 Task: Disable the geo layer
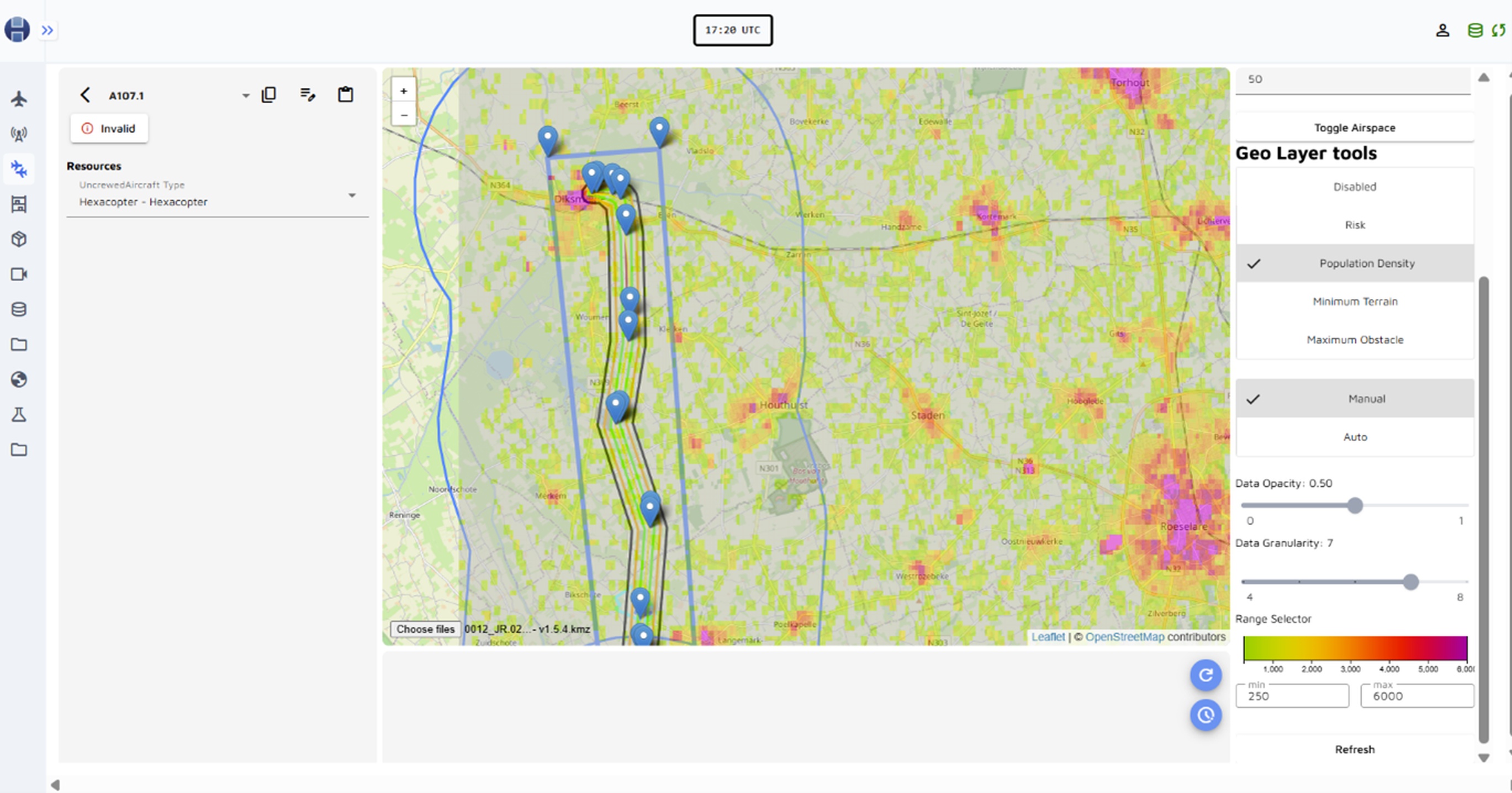pyautogui.click(x=1354, y=187)
